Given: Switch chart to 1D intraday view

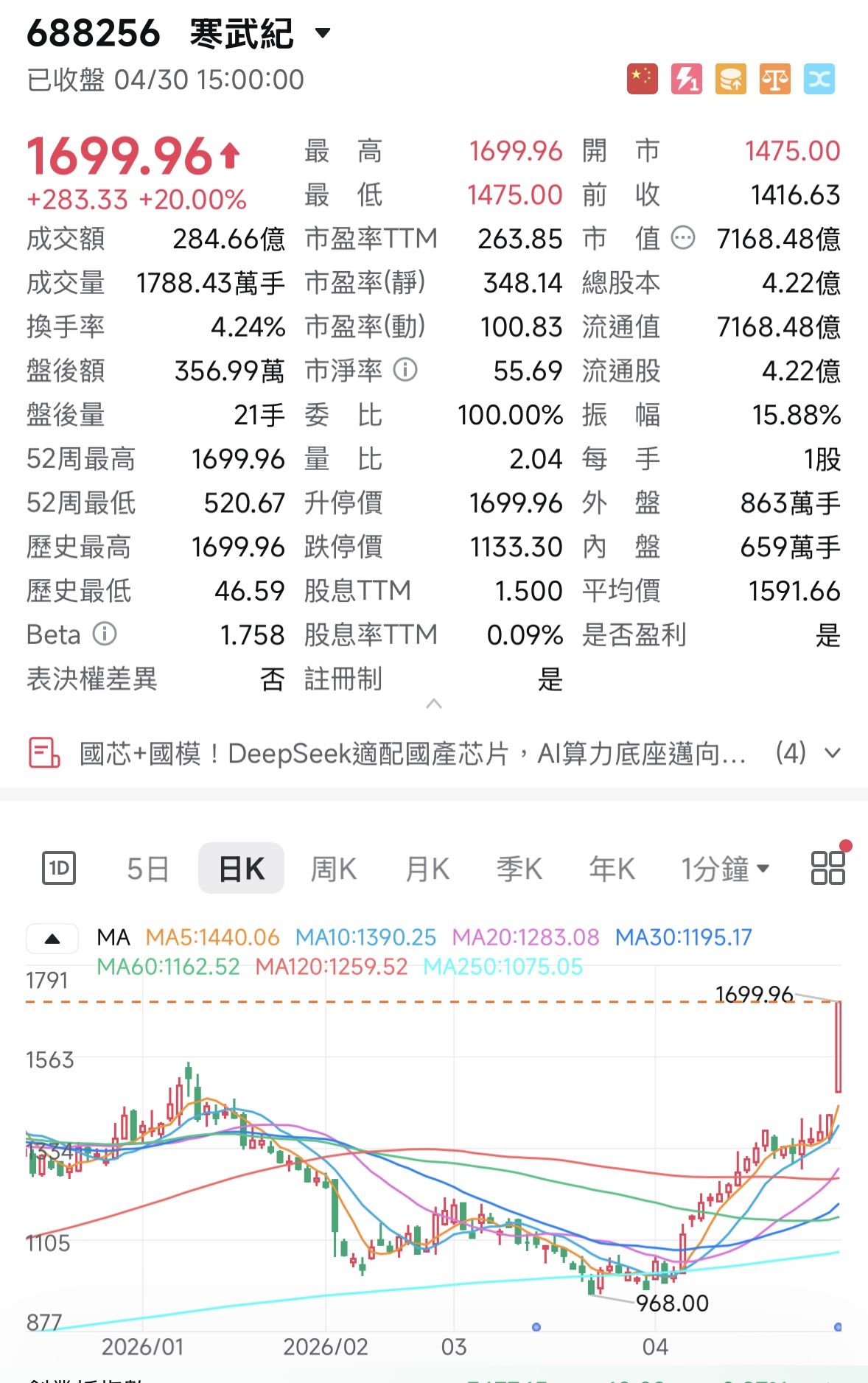Looking at the screenshot, I should [x=59, y=869].
